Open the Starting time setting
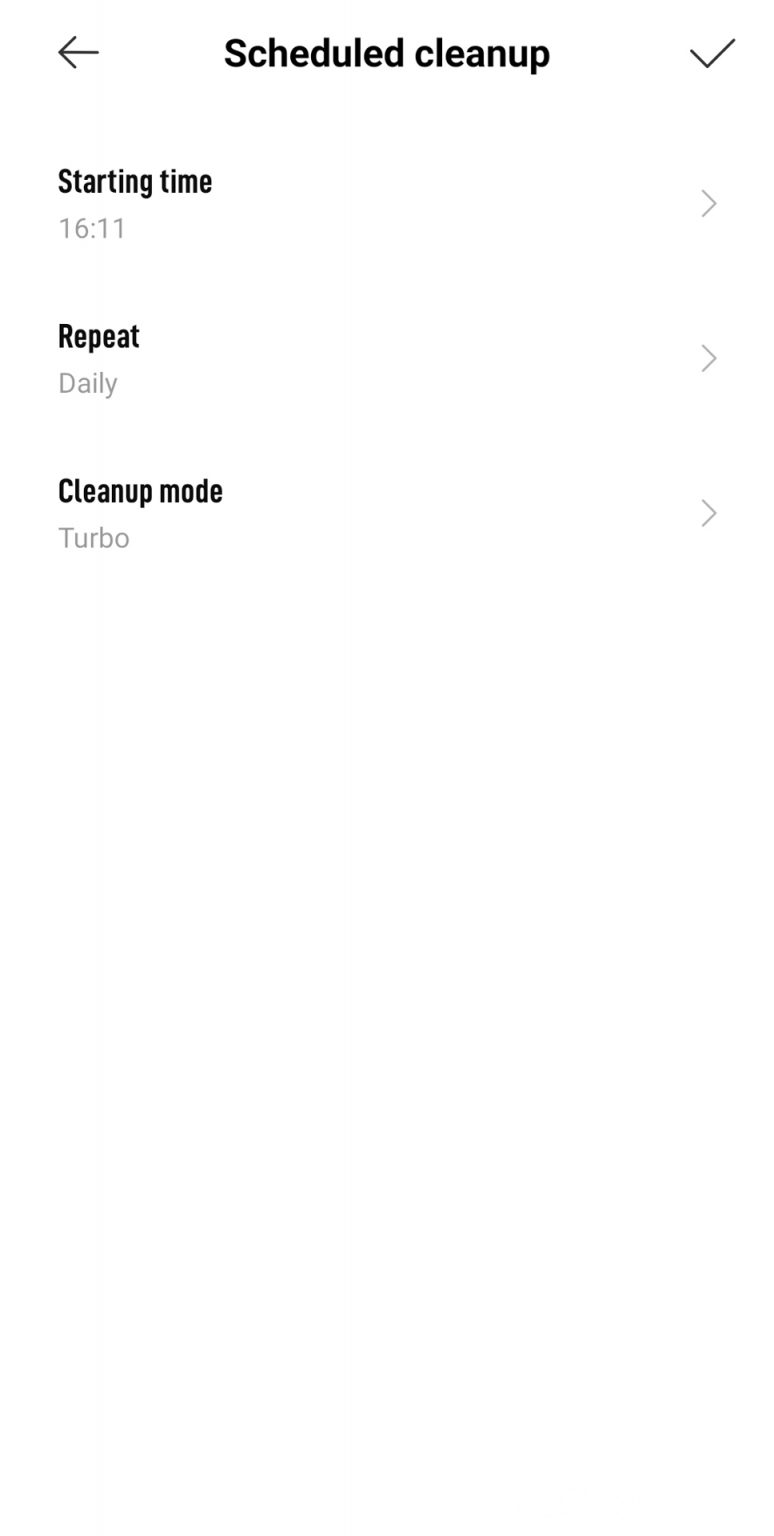The image size is (774, 1536). coord(387,204)
